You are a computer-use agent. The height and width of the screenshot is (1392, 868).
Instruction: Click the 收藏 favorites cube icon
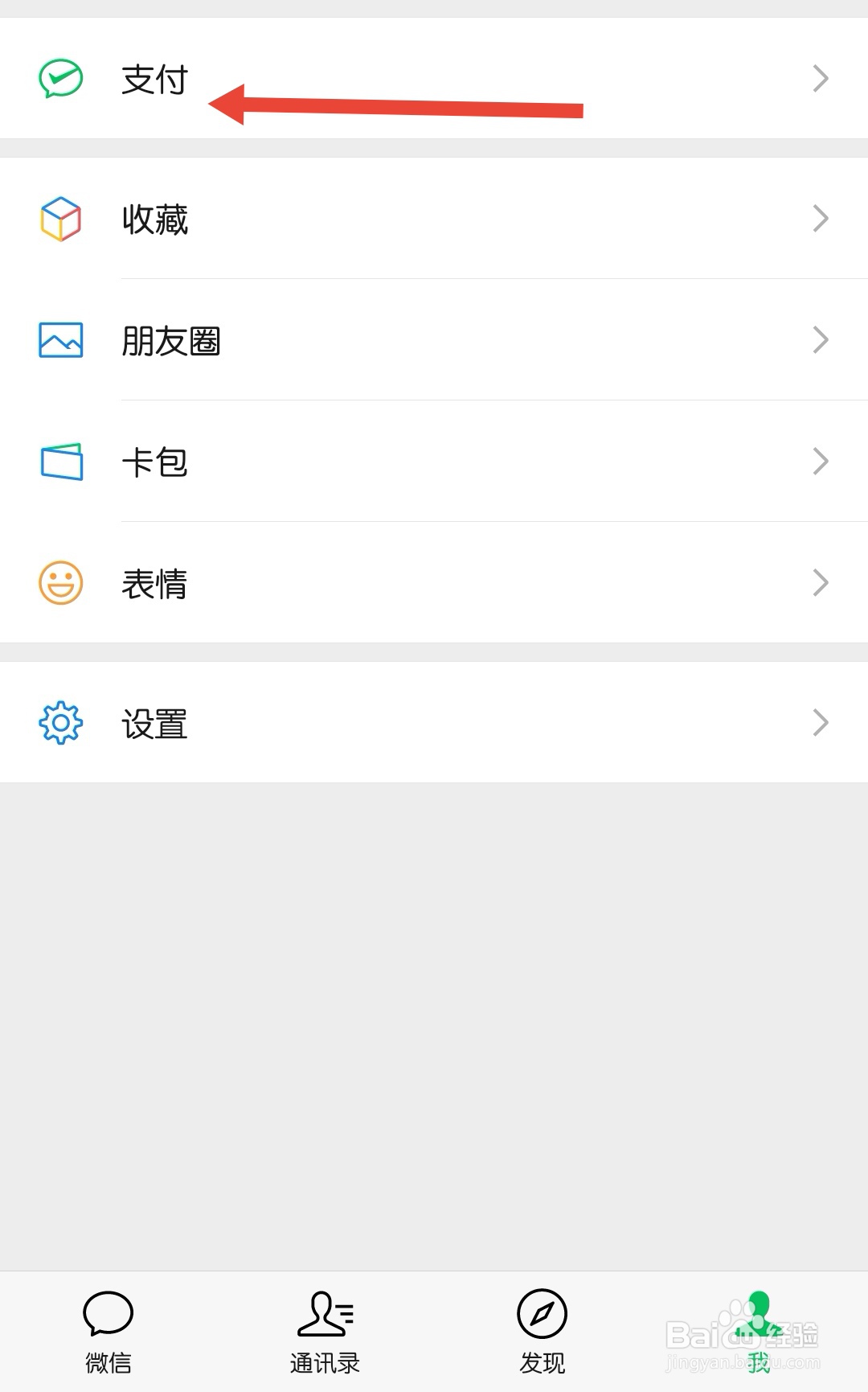coord(60,218)
